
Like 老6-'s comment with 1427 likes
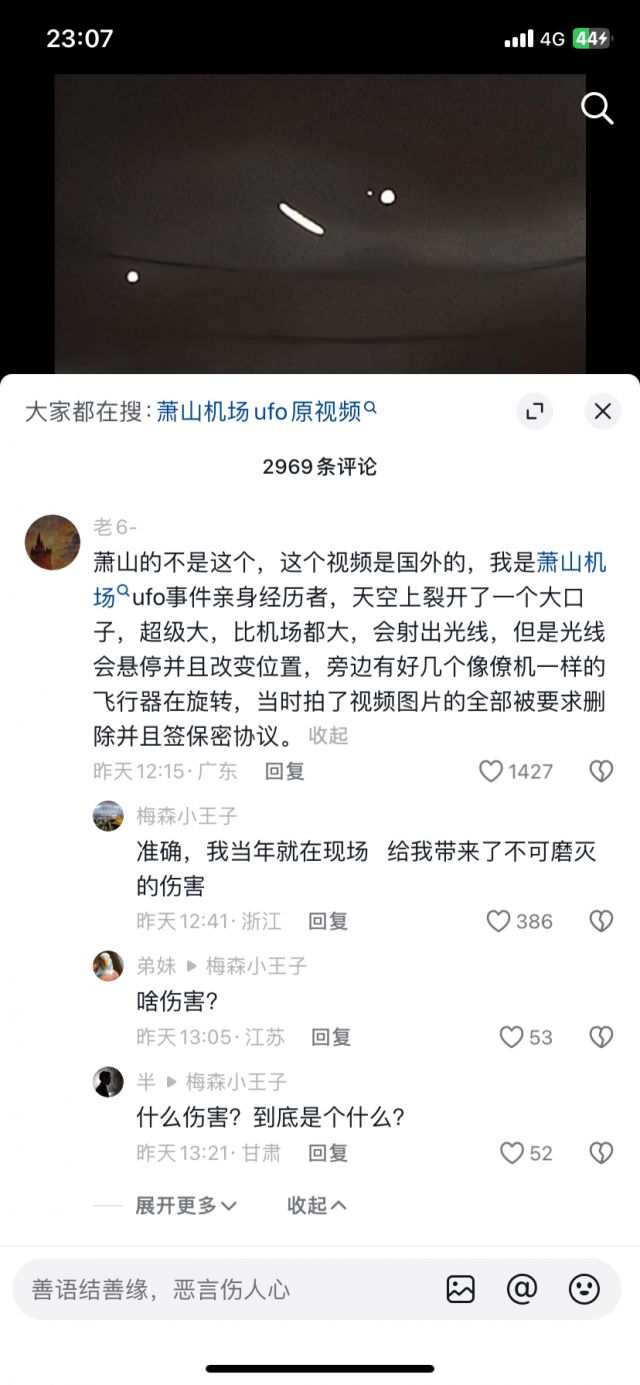tap(491, 771)
